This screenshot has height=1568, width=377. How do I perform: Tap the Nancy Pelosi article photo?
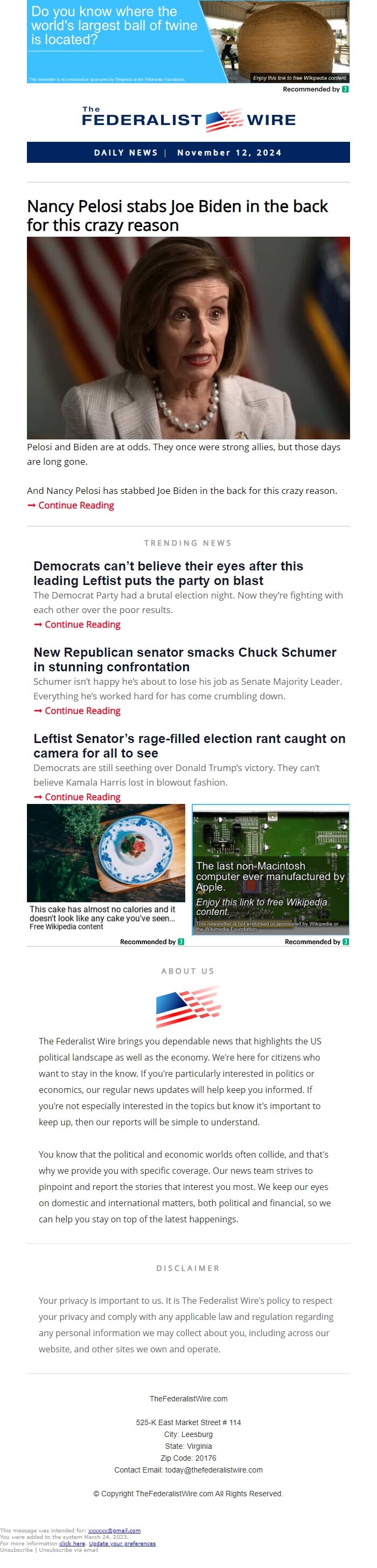point(188,337)
